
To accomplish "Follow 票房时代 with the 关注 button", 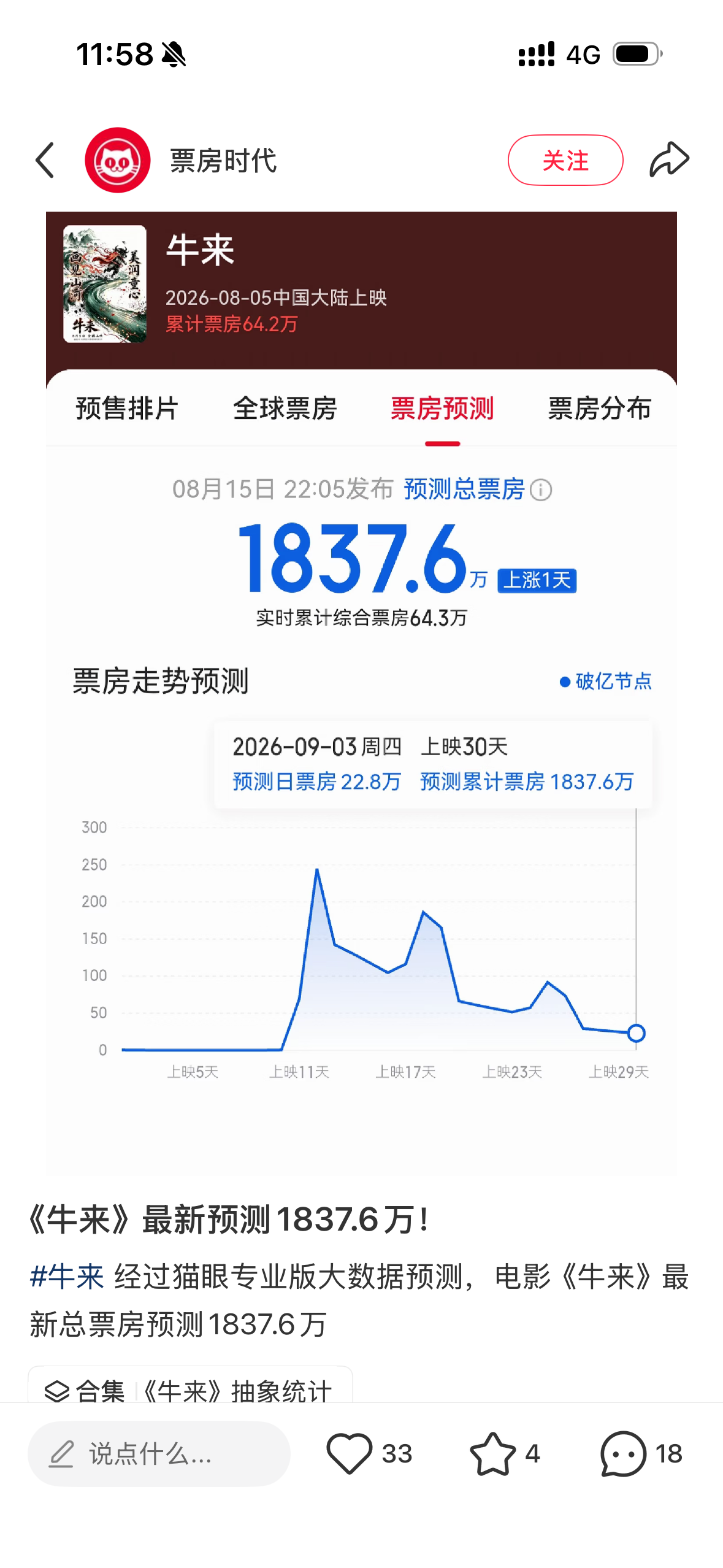I will (565, 160).
